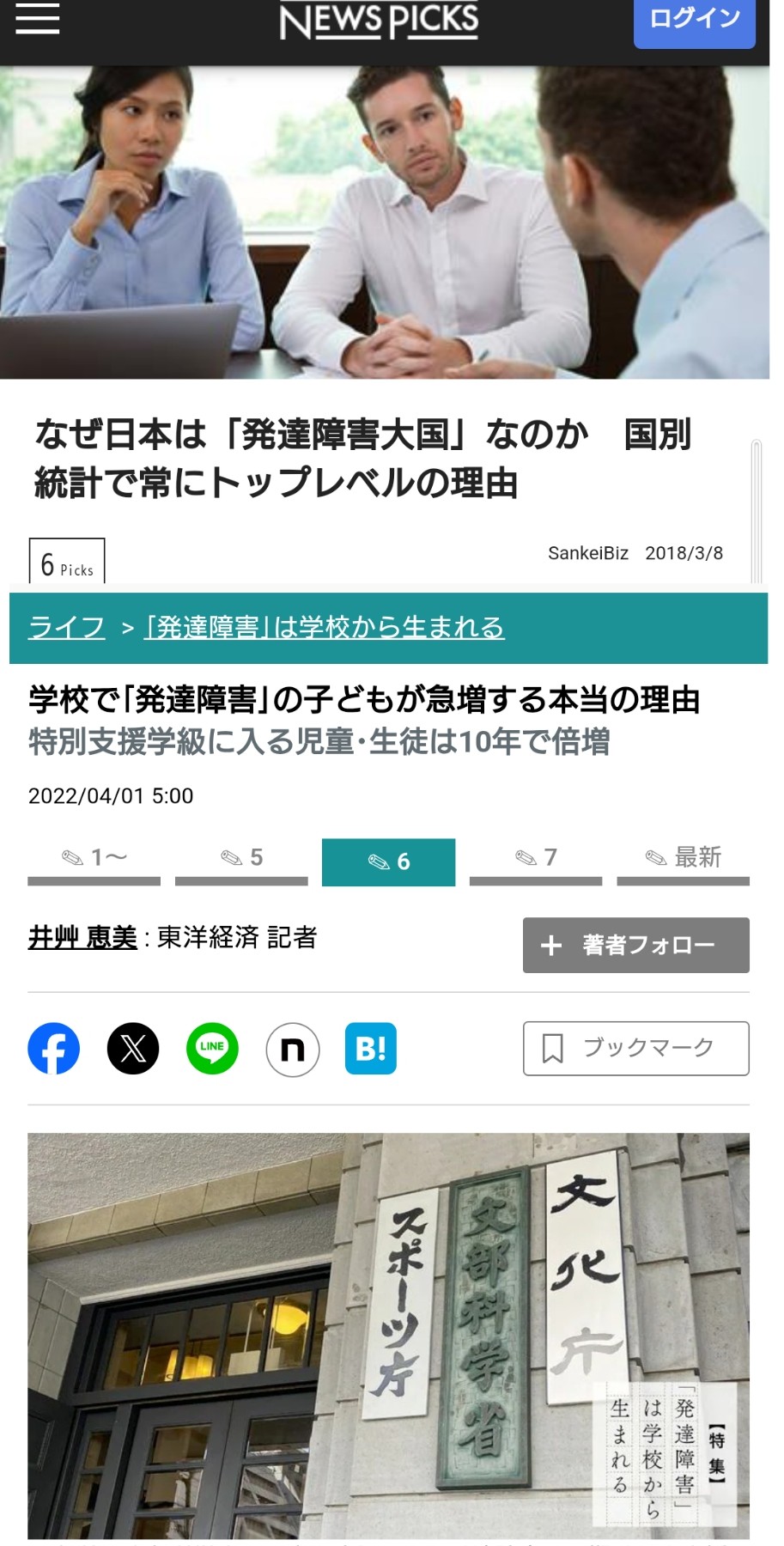Open the 6 Picks counter box
Viewport: 784px width, 1546px height.
(x=67, y=563)
